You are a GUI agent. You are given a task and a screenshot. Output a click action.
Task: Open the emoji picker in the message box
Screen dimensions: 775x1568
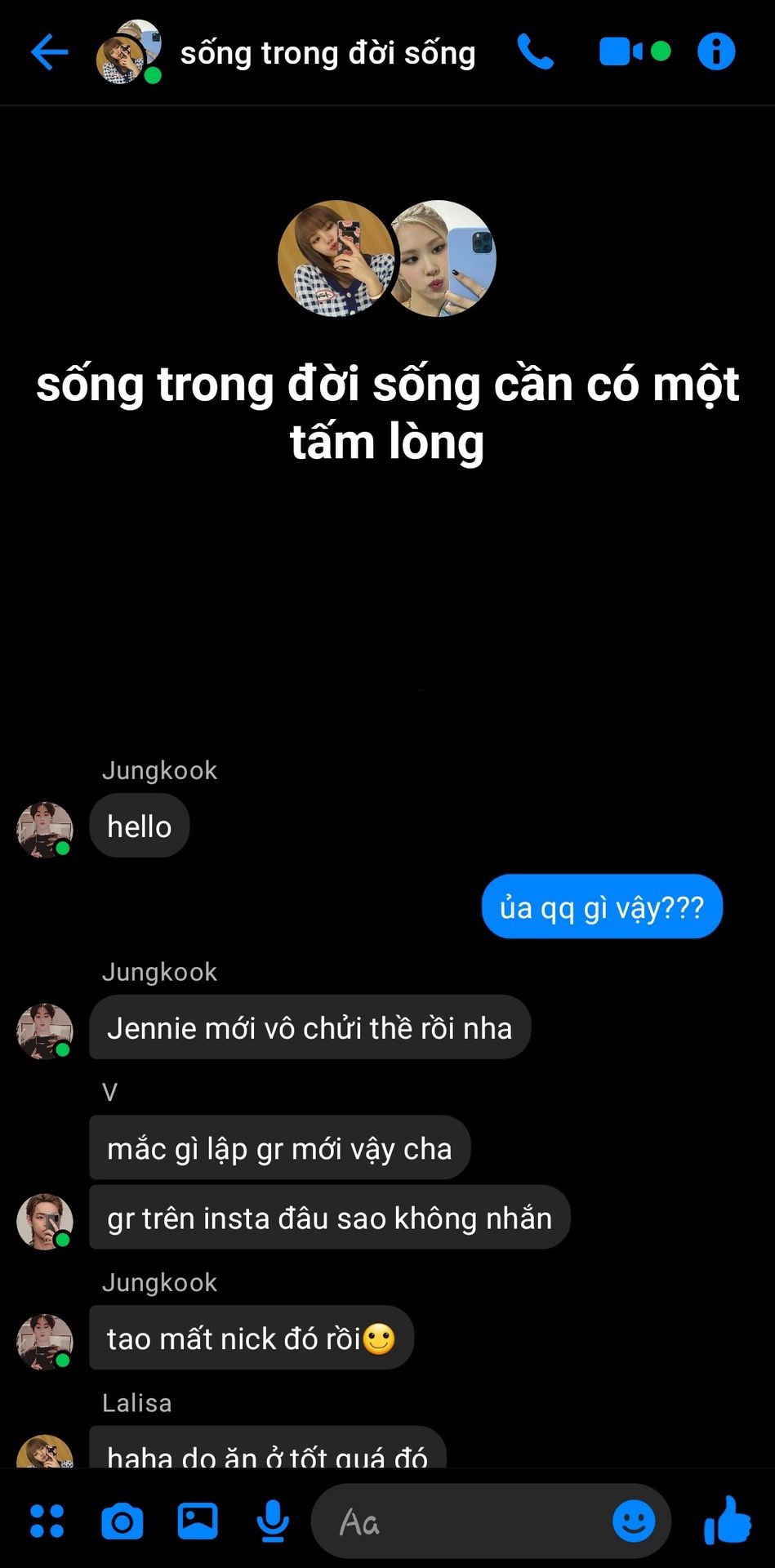634,1521
